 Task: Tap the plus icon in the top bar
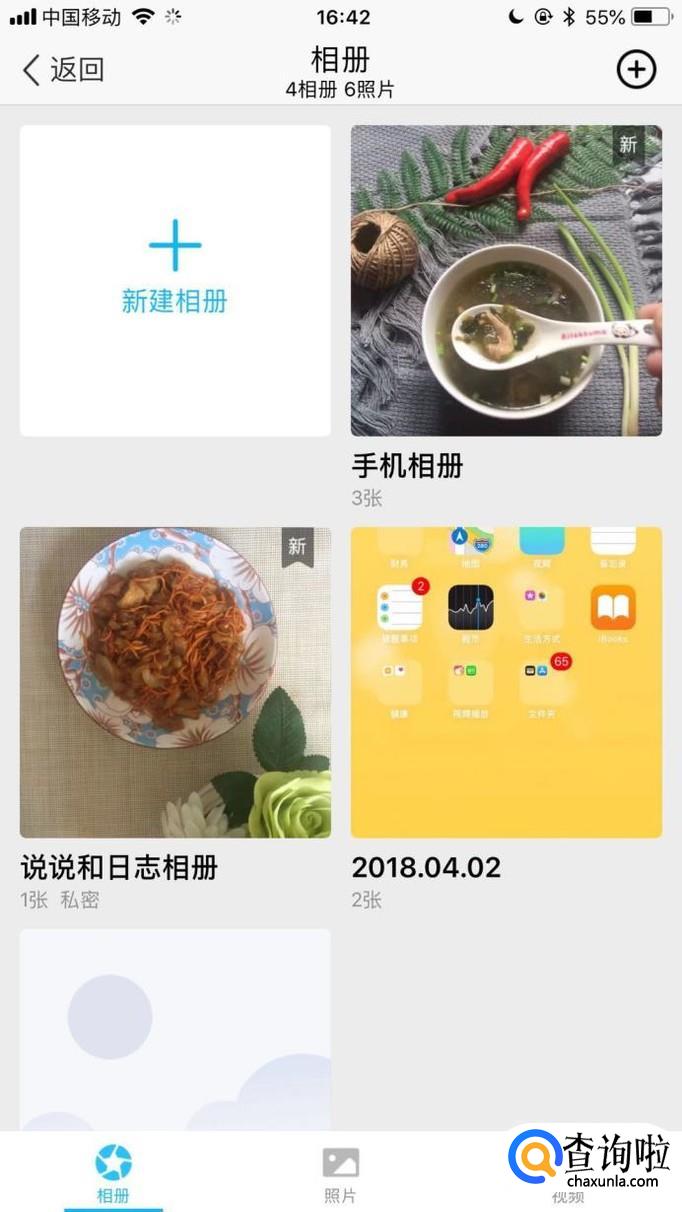(636, 69)
